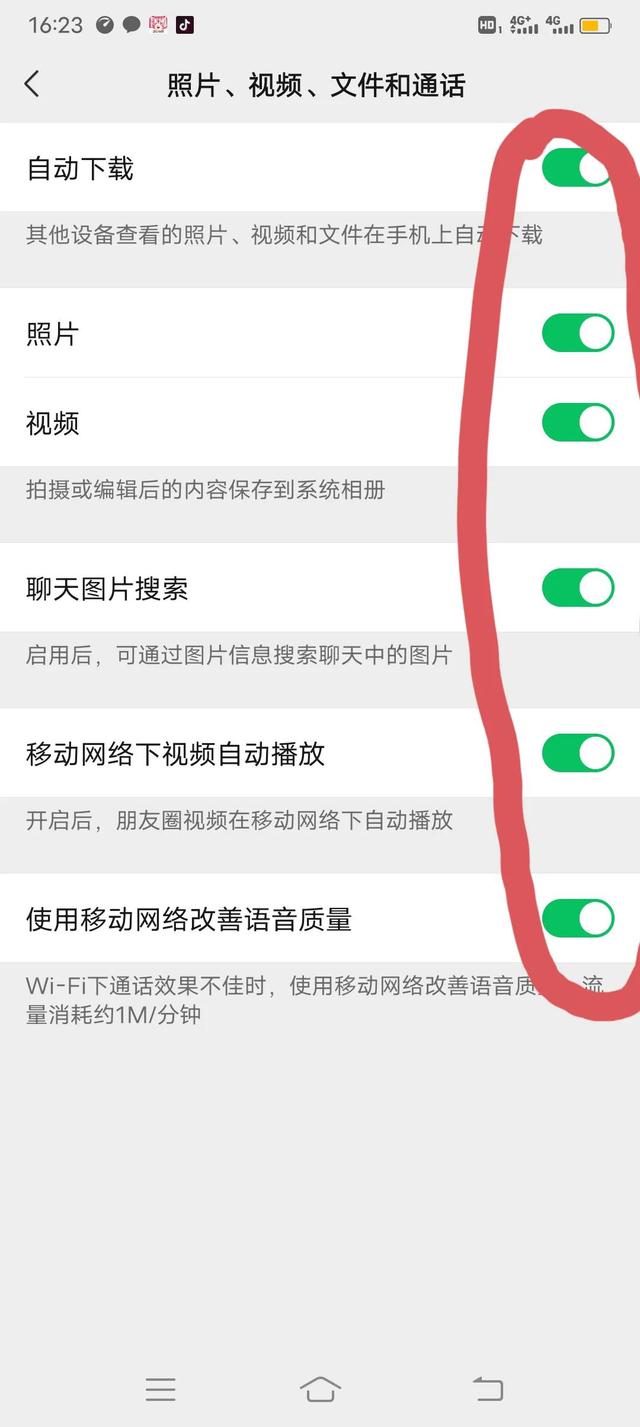Turn off the 自动下载 switch
This screenshot has width=640, height=1427.
[x=577, y=168]
